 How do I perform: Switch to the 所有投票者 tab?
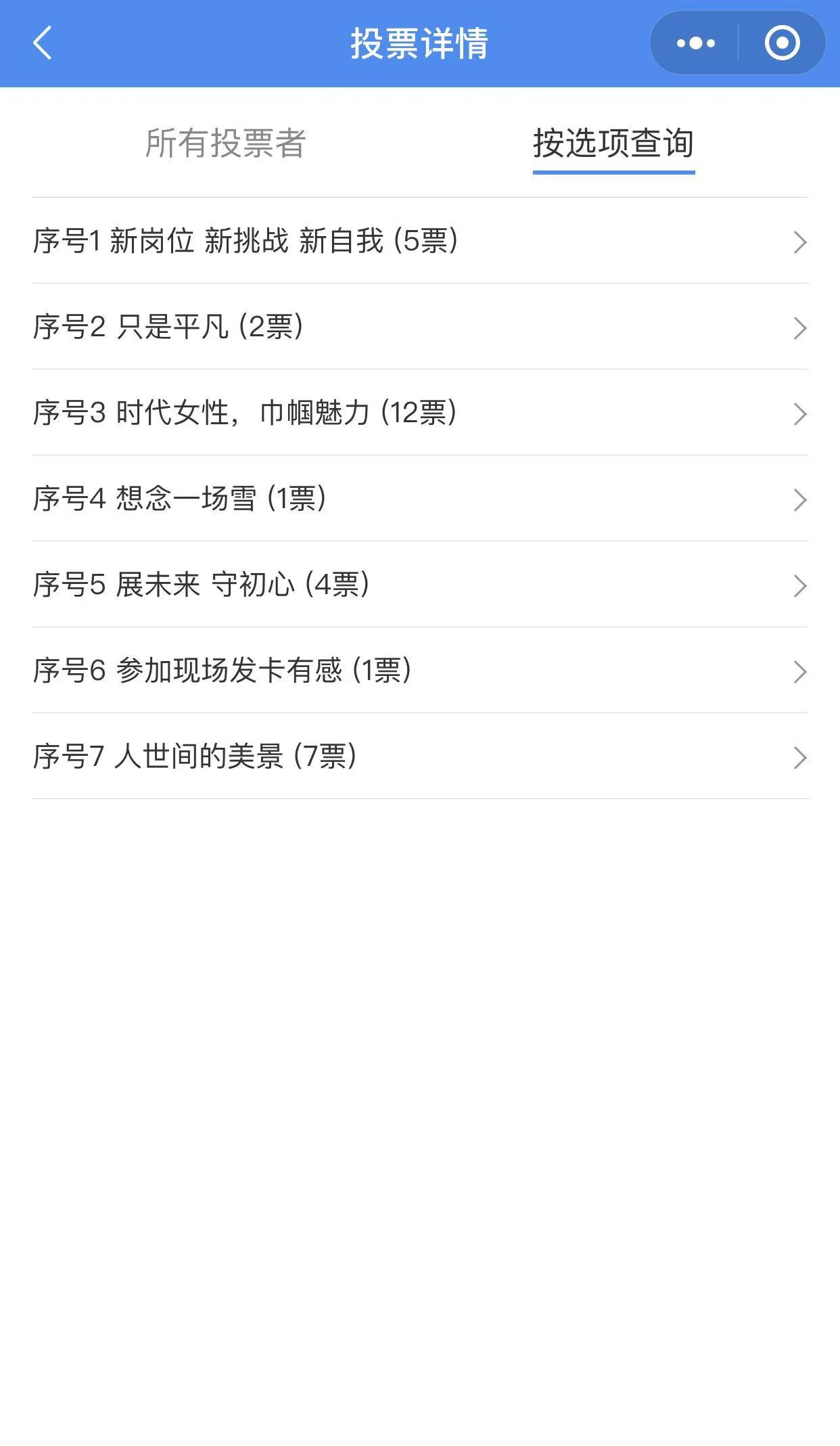click(x=226, y=143)
